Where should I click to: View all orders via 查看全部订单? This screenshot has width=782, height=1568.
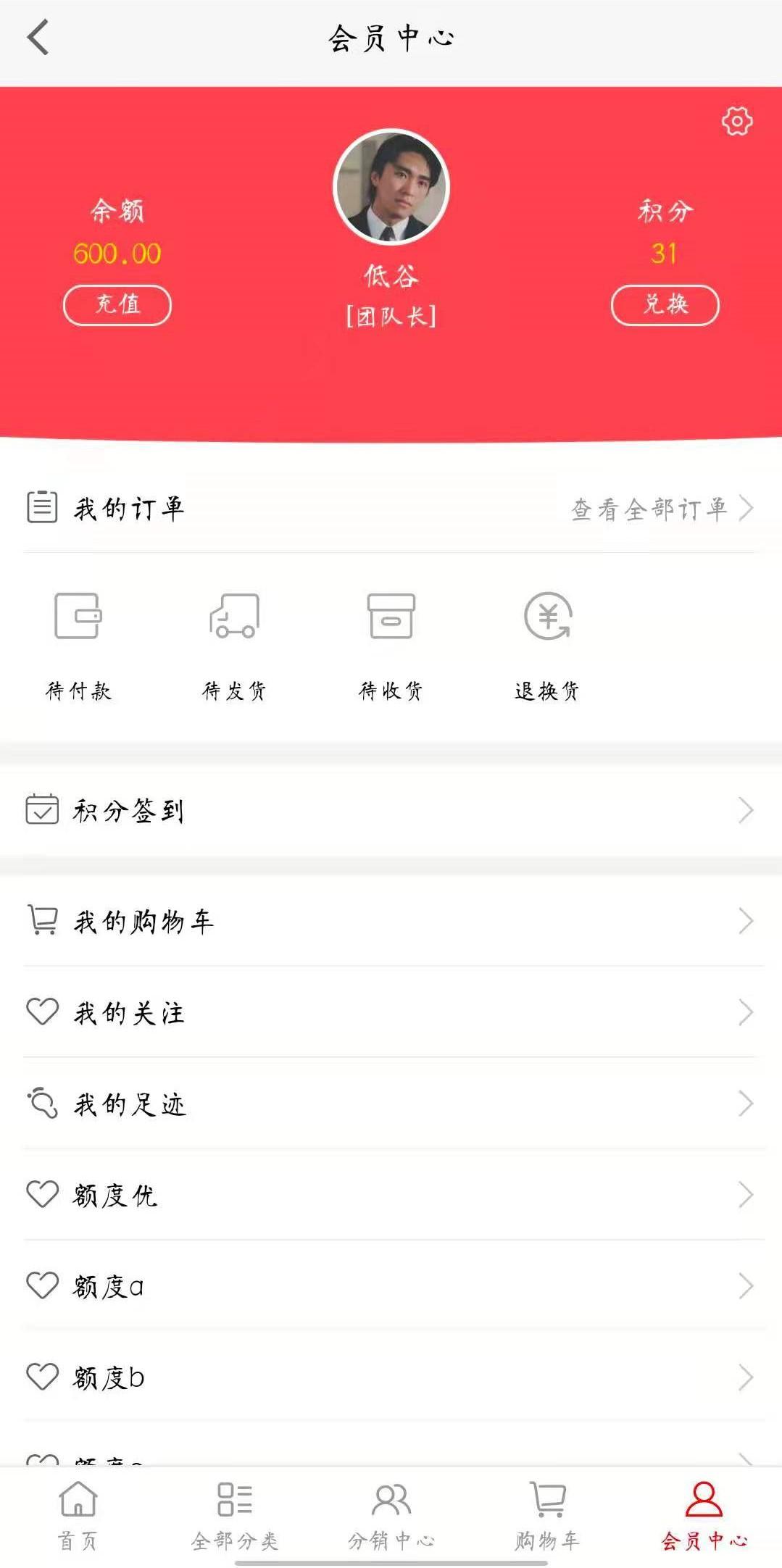662,509
